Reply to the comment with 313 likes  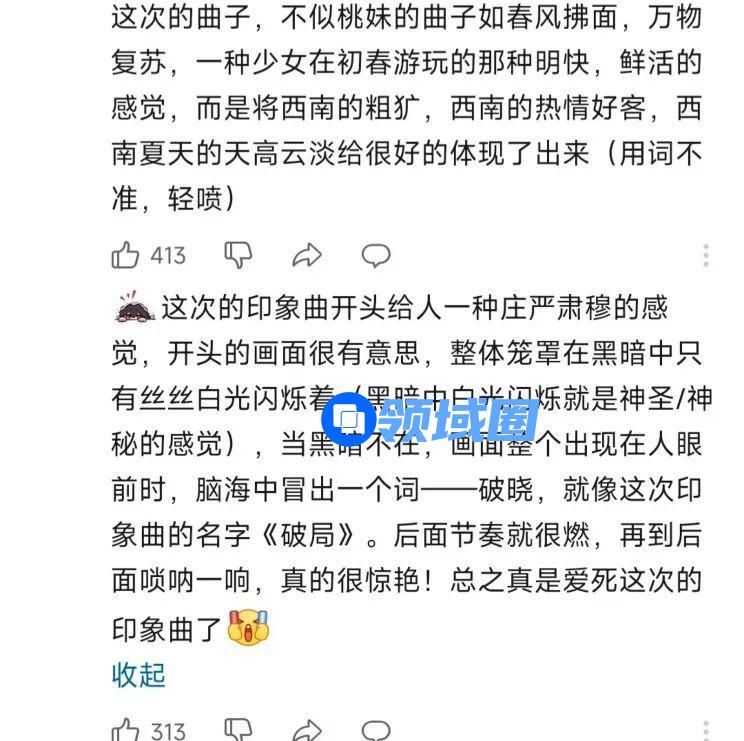pos(375,730)
